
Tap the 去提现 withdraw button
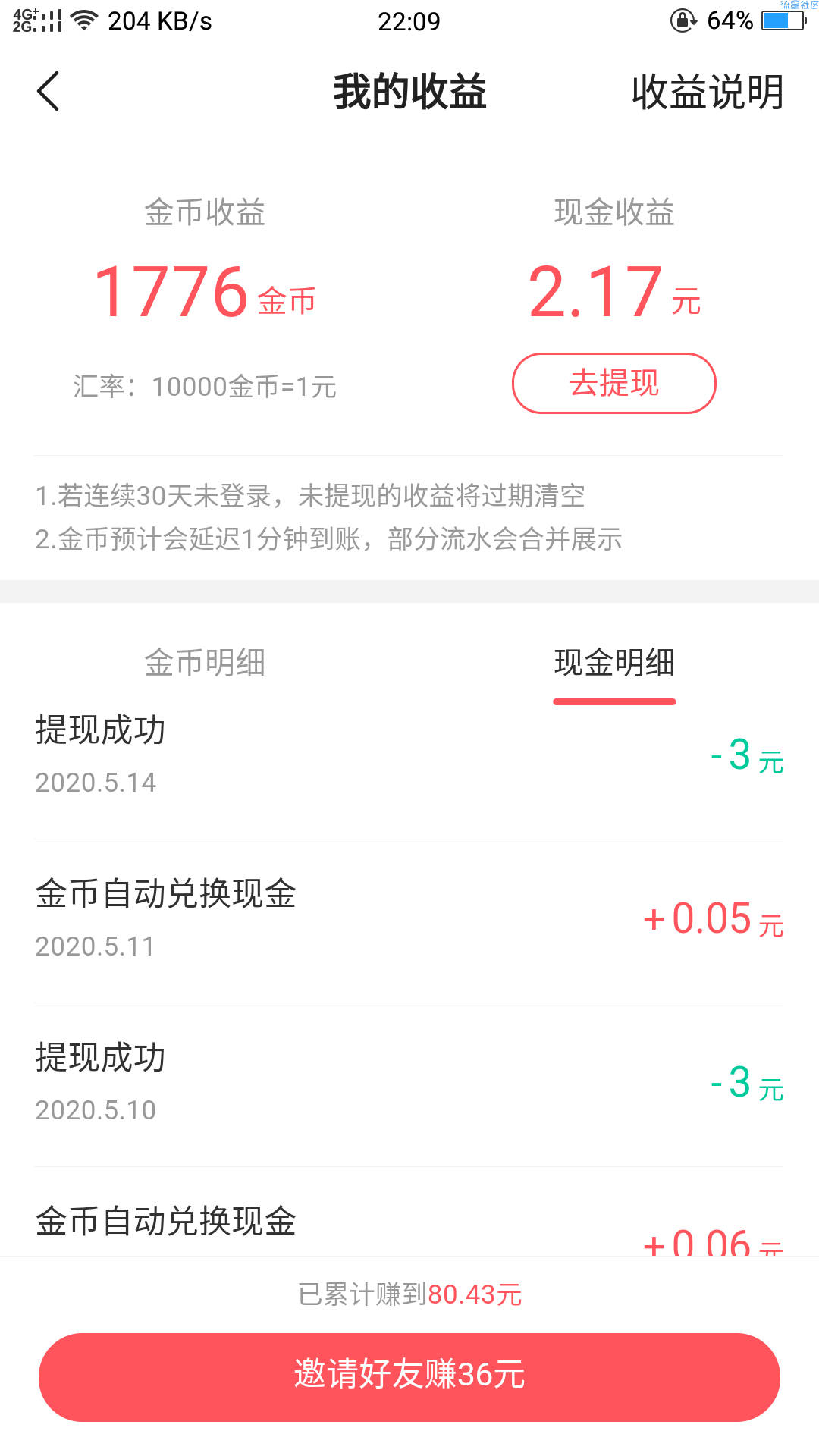click(x=614, y=383)
